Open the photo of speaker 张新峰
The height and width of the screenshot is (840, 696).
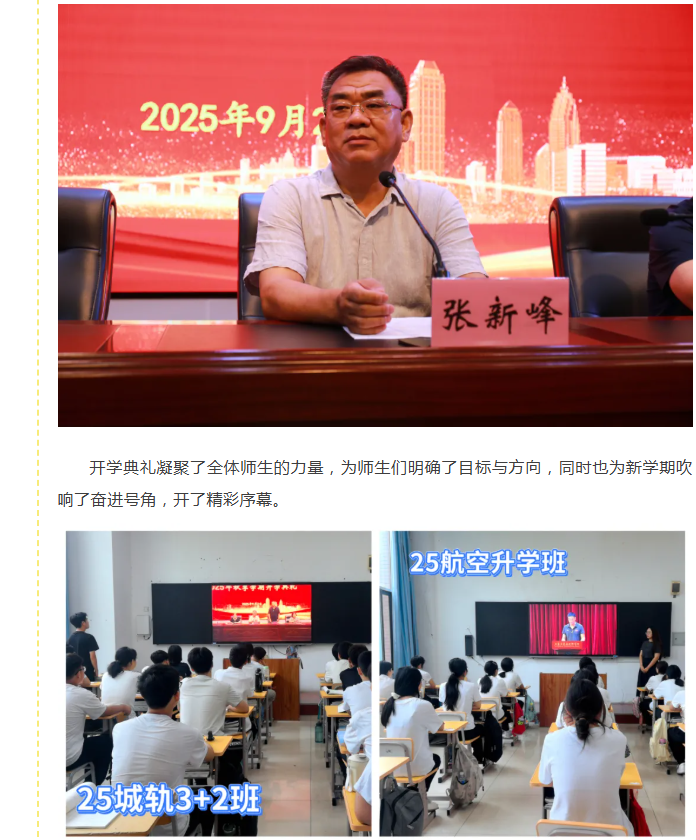(375, 215)
